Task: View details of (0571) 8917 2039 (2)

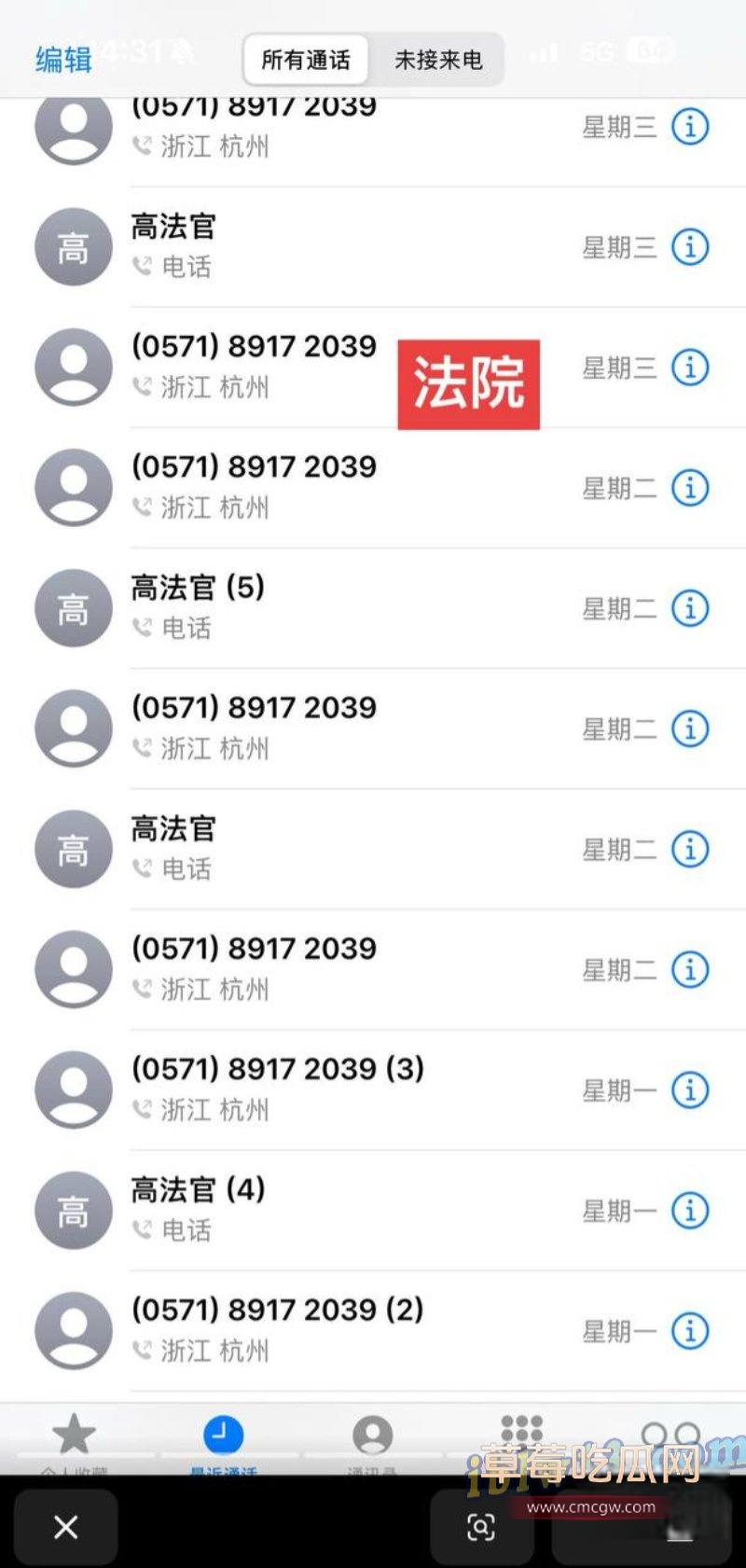Action: coord(690,1330)
